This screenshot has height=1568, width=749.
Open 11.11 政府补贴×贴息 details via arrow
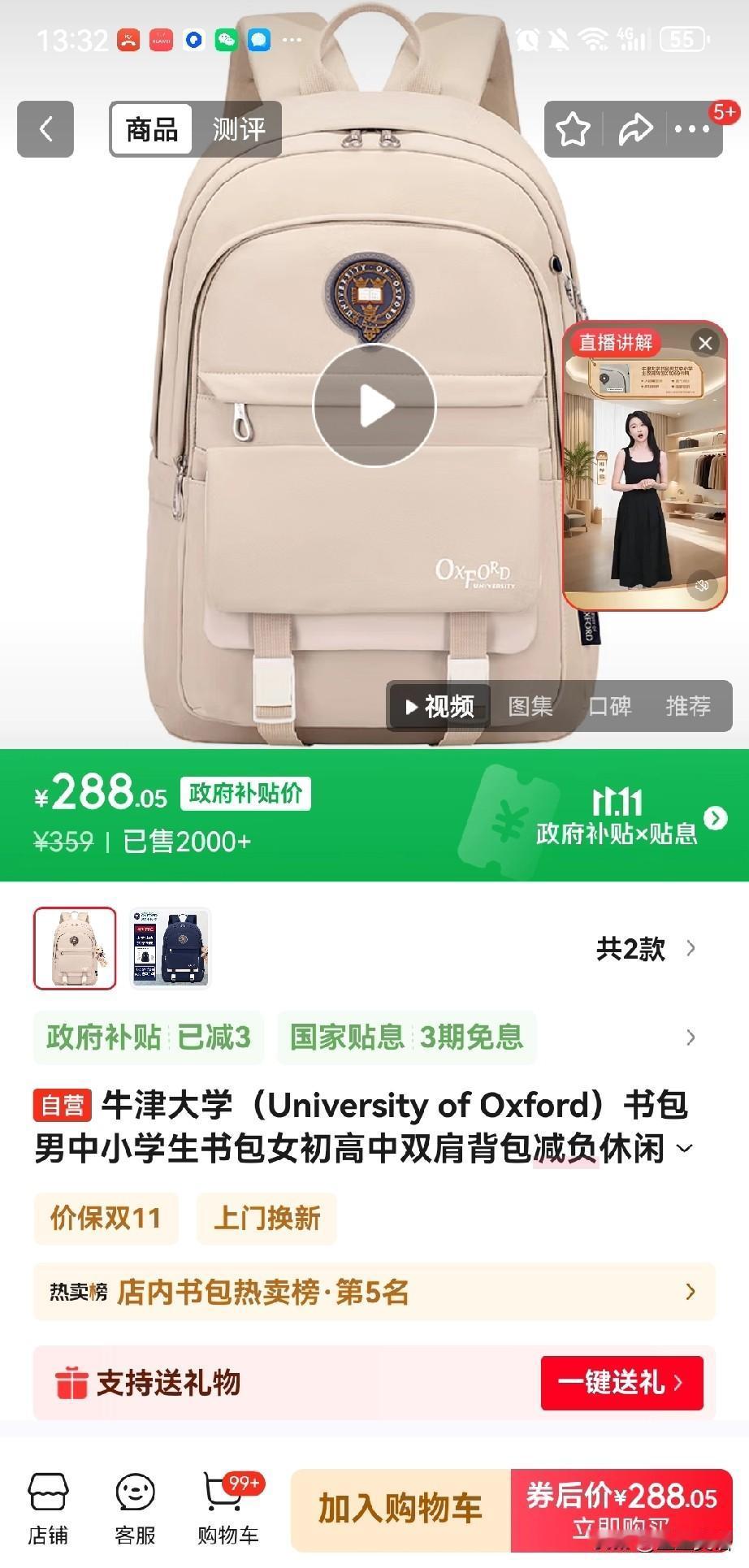712,820
